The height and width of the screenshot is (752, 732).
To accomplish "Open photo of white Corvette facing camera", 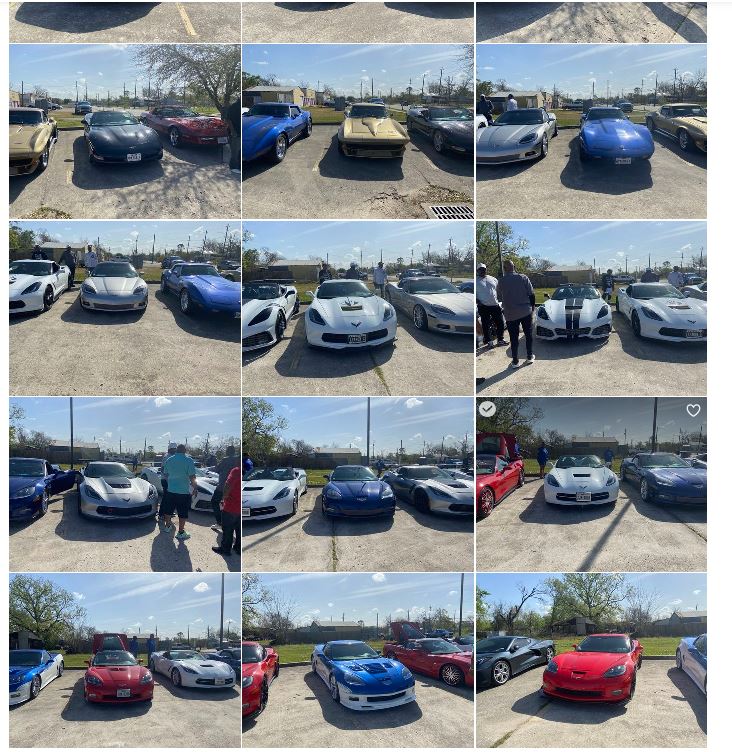I will [x=358, y=308].
